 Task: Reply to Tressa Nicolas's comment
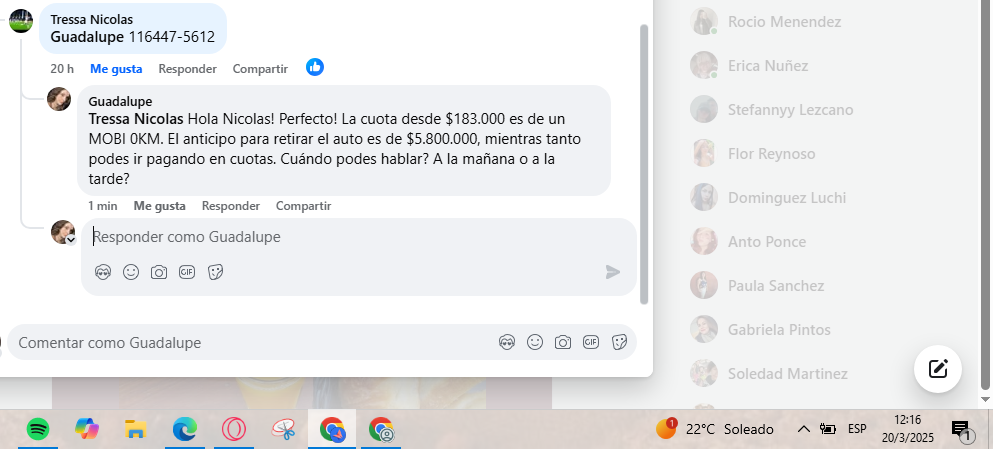tap(187, 69)
